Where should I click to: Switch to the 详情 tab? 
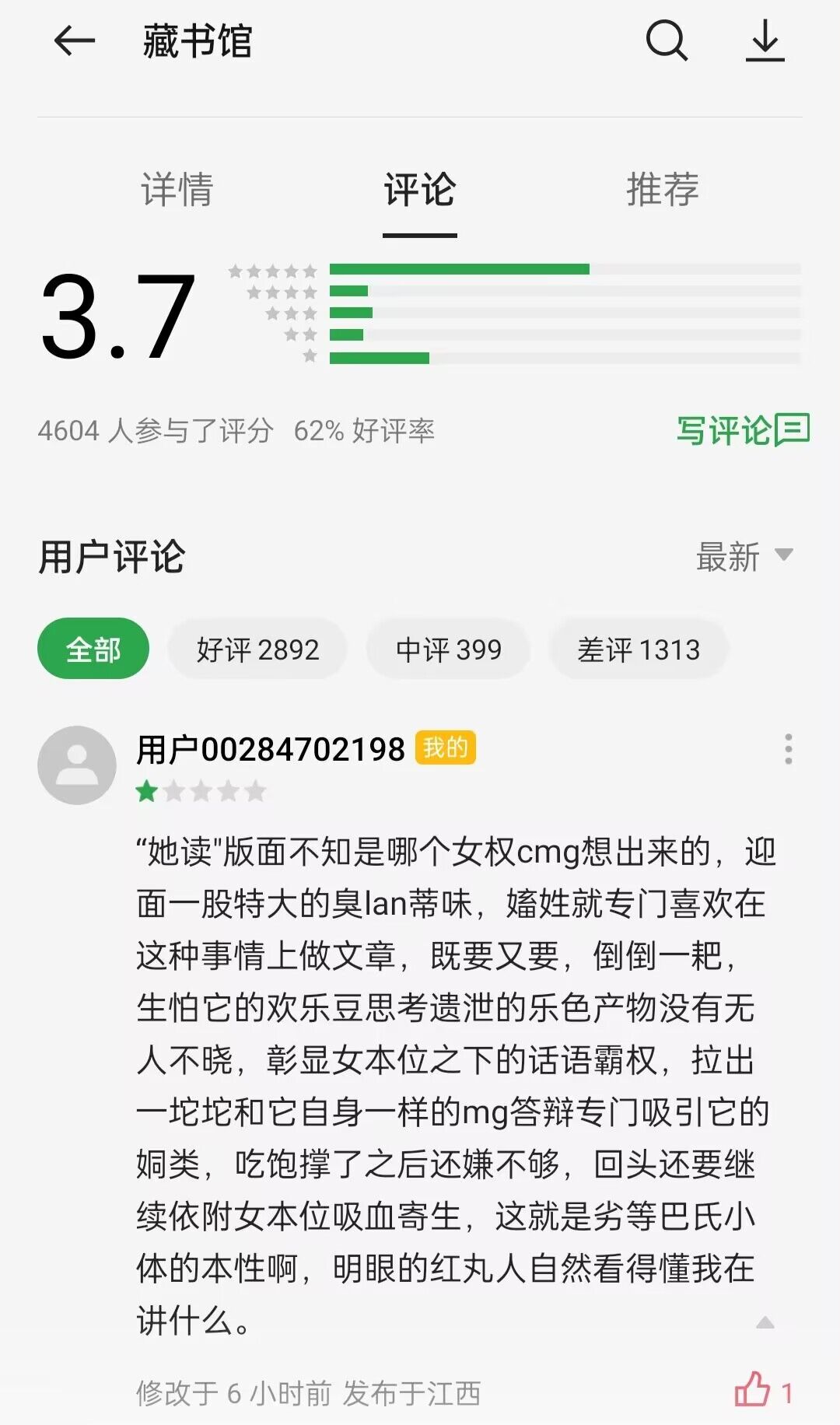pos(177,190)
